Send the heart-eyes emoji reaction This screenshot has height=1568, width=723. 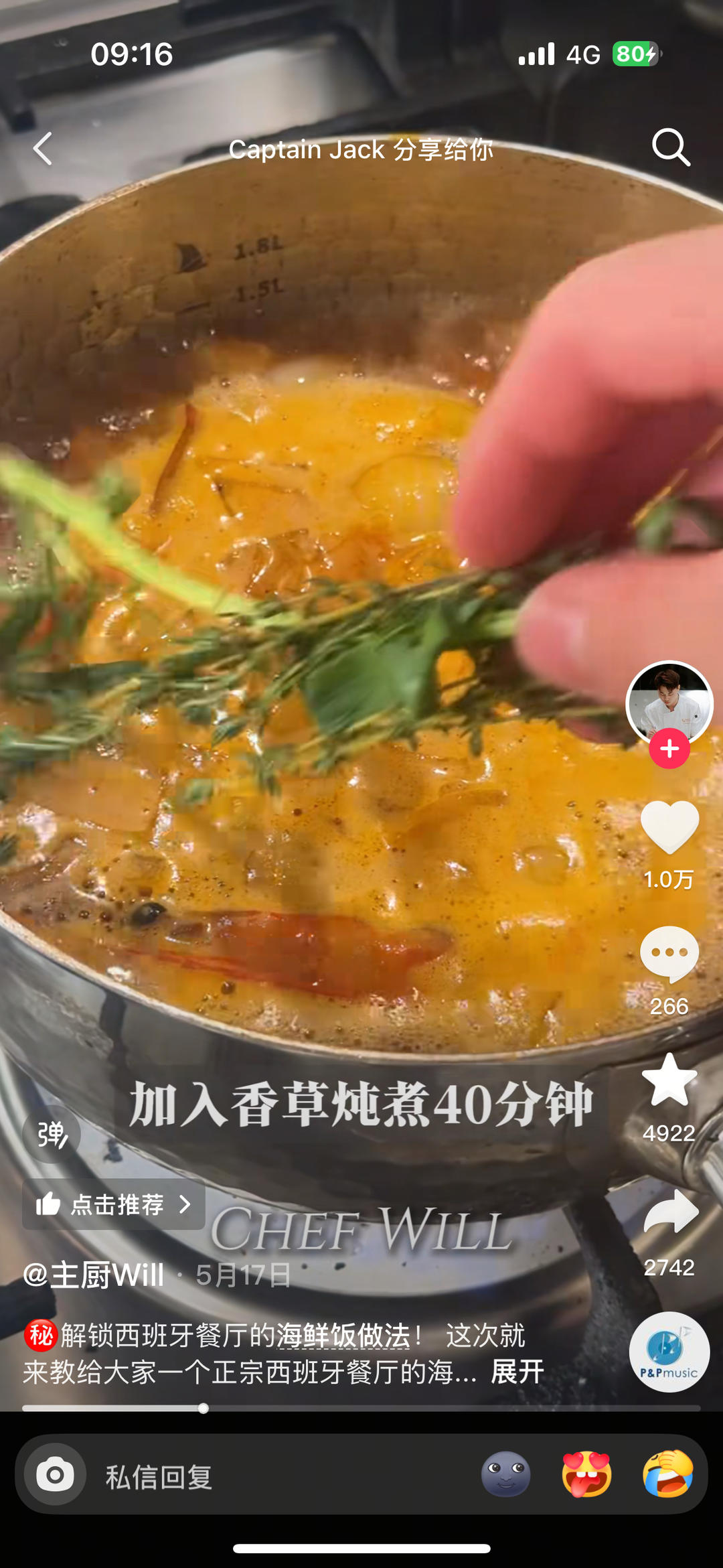pyautogui.click(x=586, y=1474)
